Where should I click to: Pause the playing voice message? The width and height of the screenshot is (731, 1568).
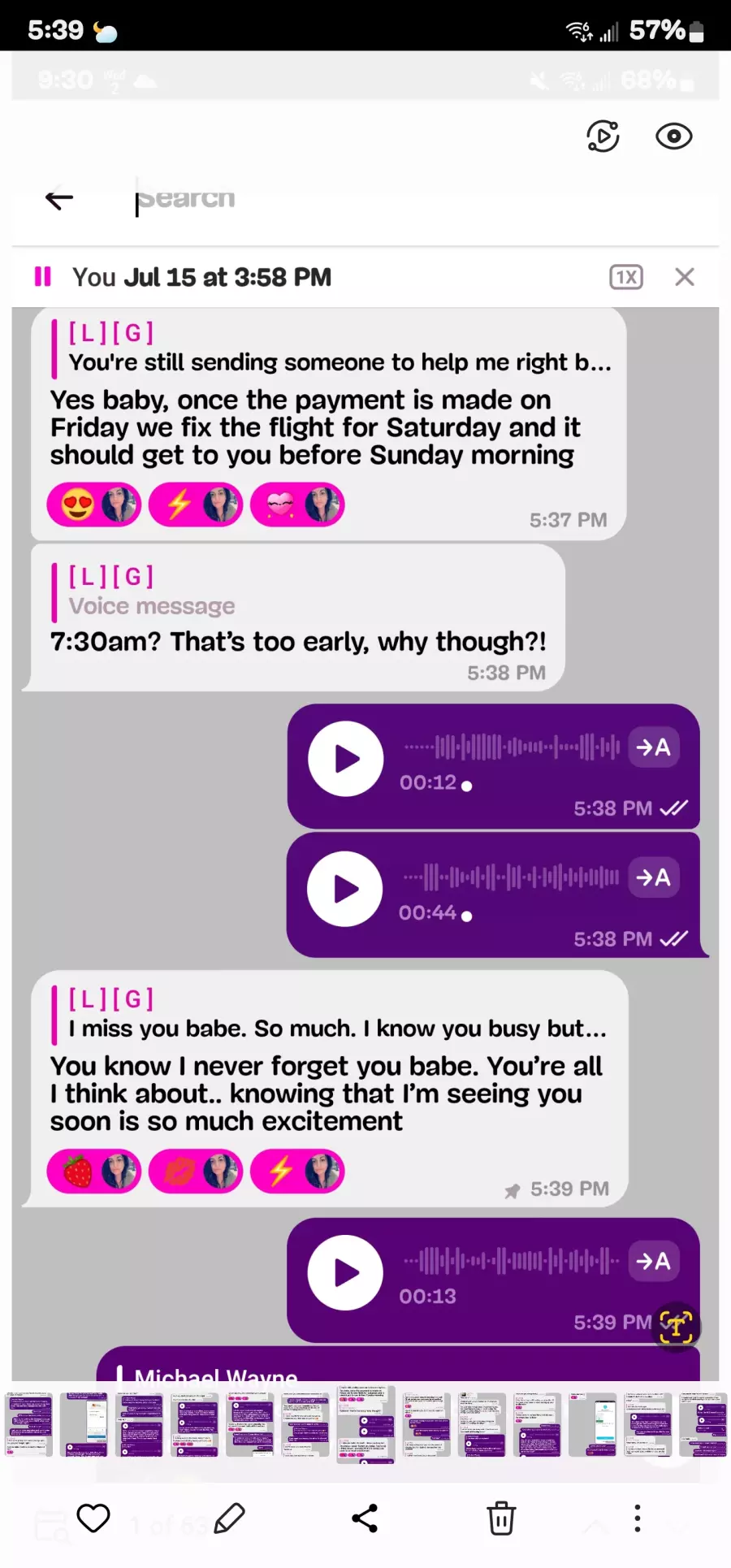tap(42, 277)
